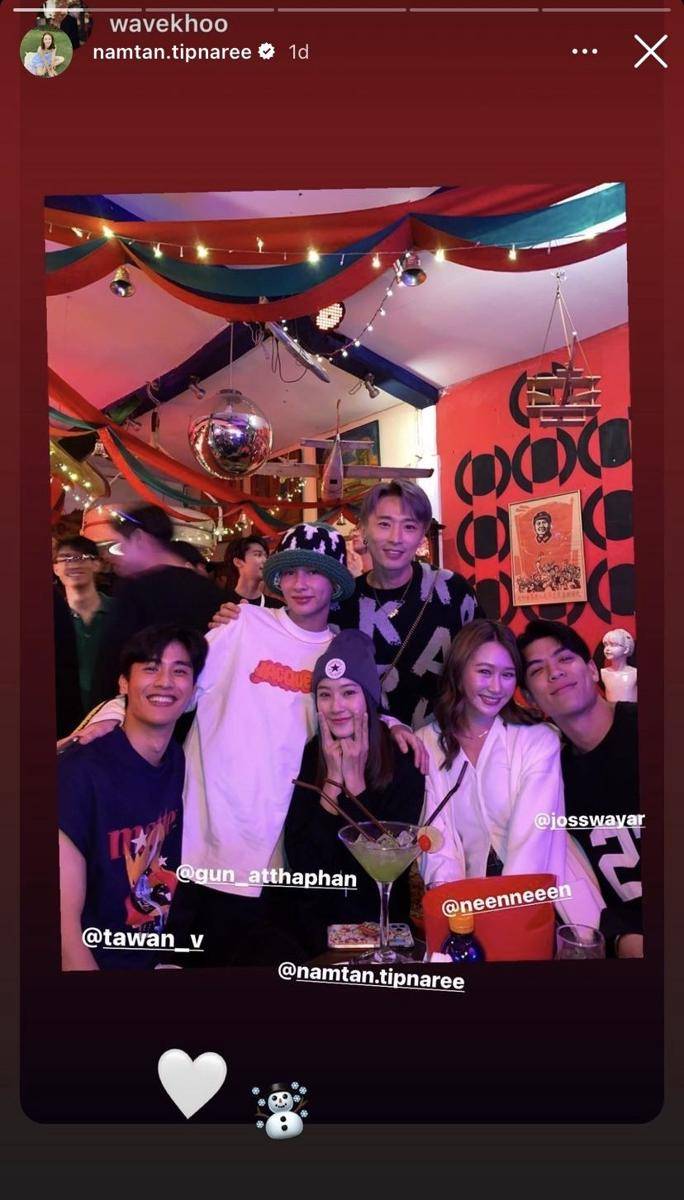Open the story options menu
This screenshot has height=1200, width=684.
point(584,51)
